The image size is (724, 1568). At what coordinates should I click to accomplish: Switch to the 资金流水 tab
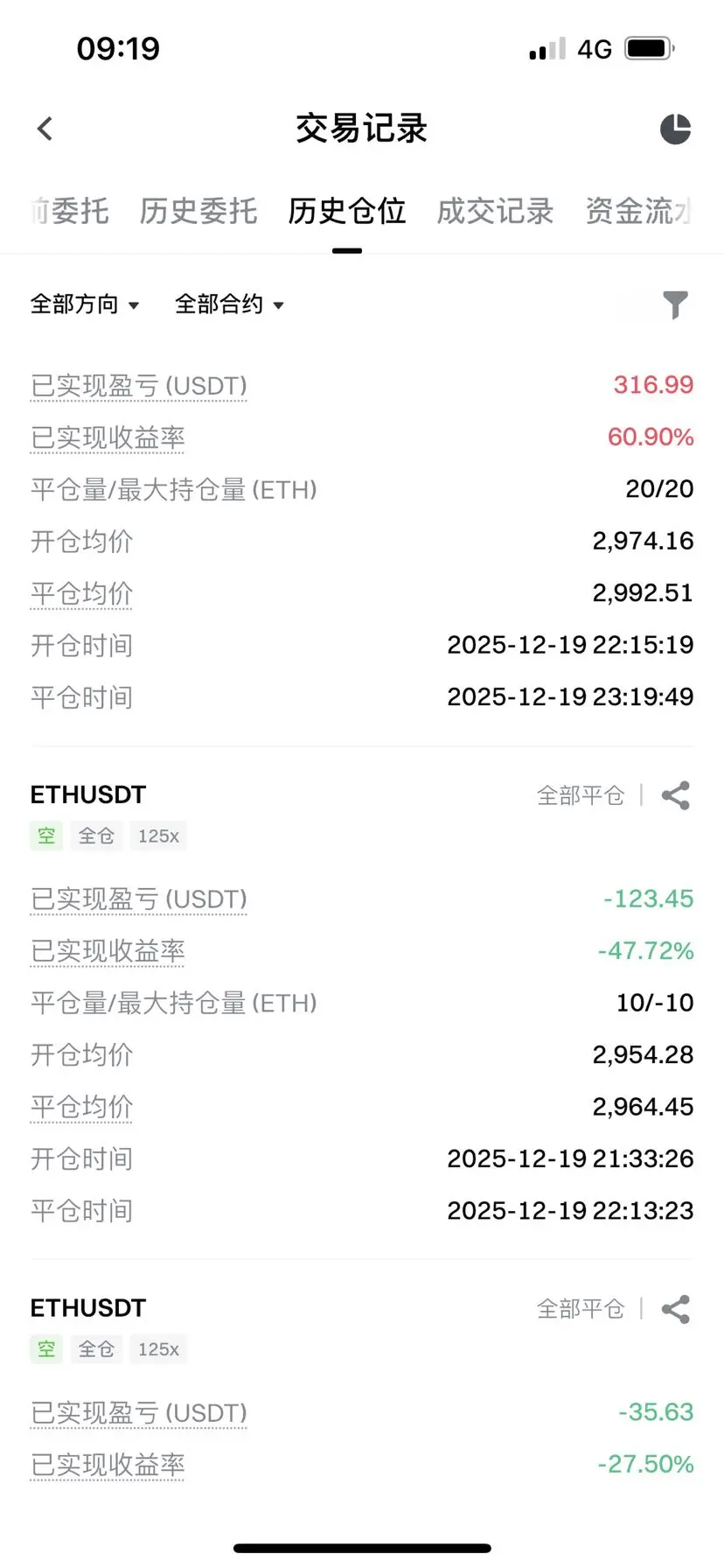coord(640,211)
